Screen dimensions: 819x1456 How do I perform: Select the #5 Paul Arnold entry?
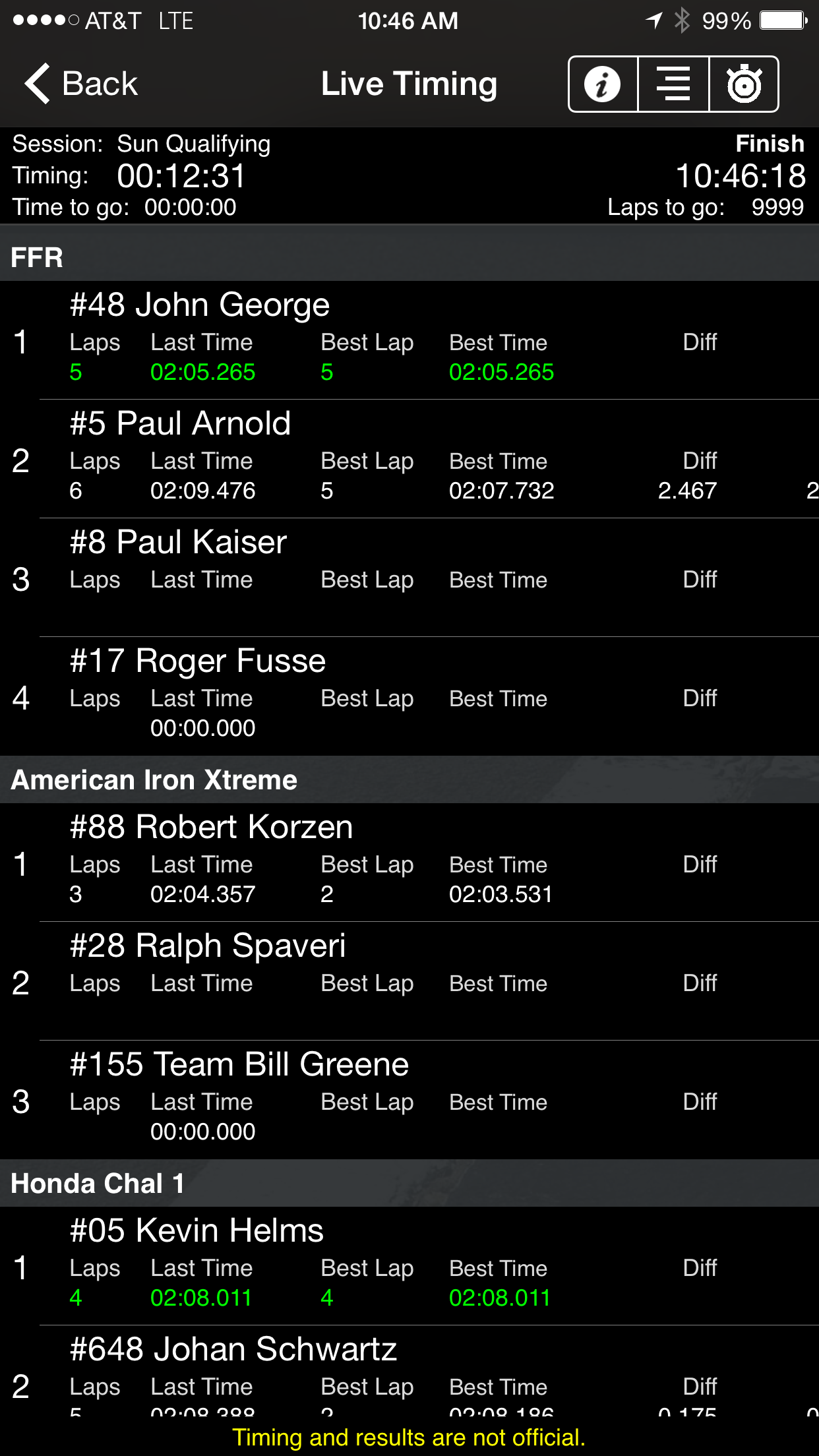(409, 459)
